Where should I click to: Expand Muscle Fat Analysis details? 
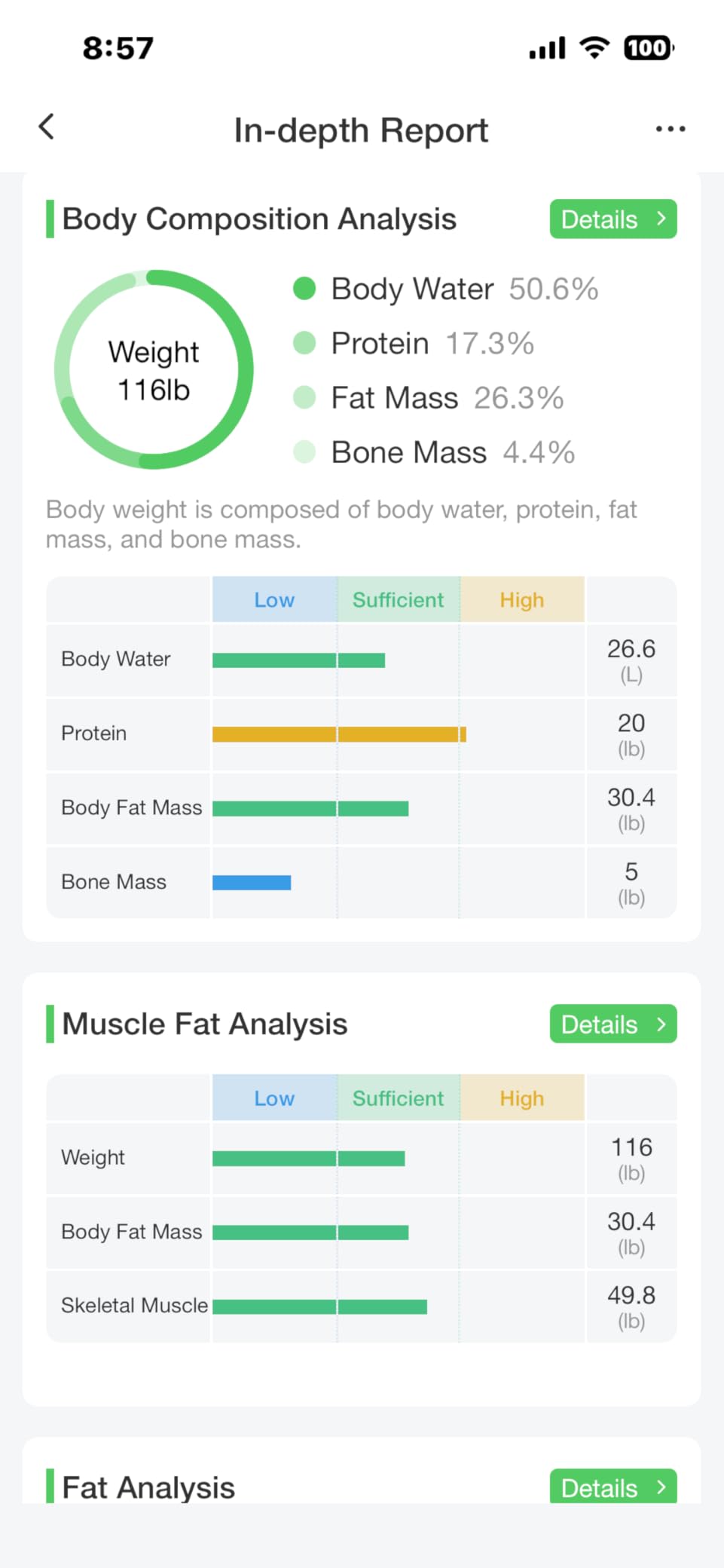[612, 1024]
